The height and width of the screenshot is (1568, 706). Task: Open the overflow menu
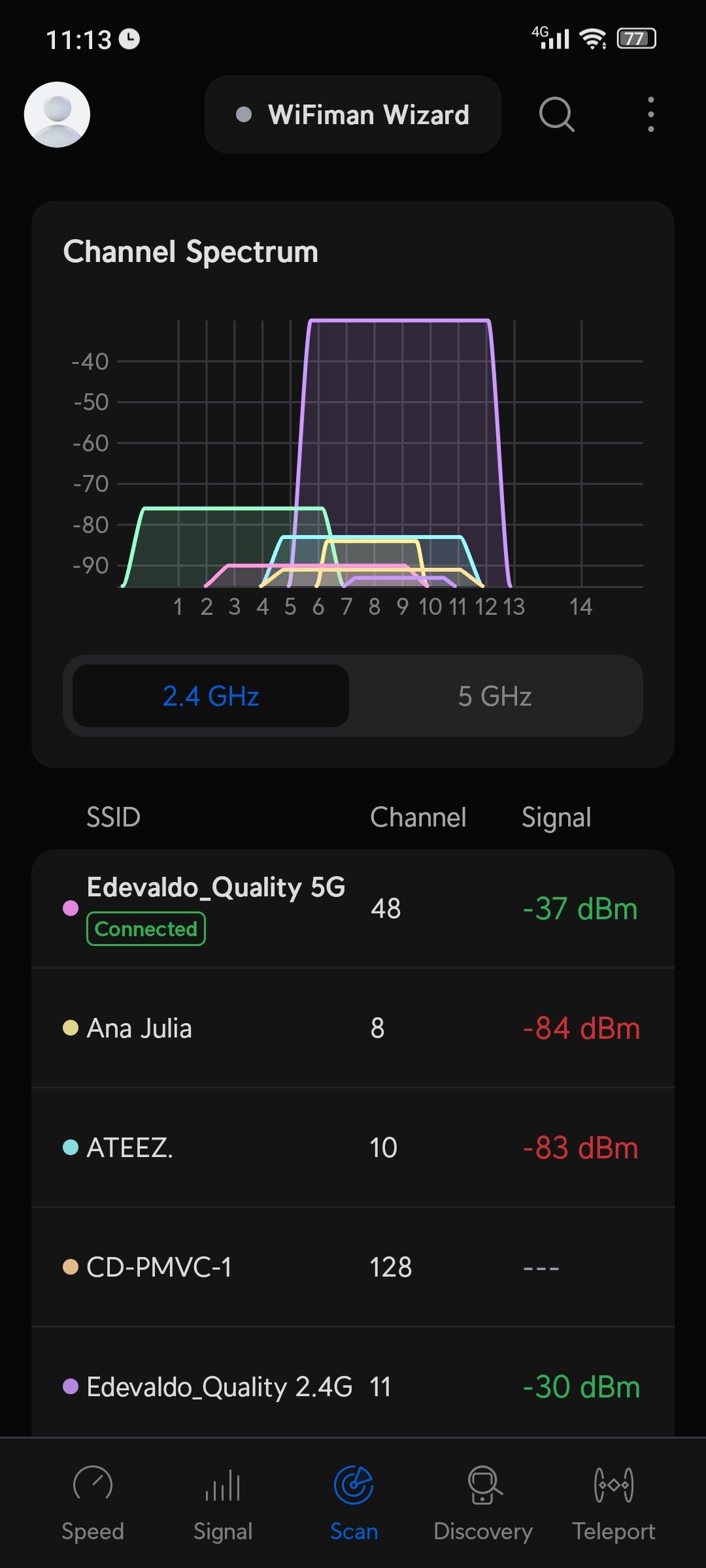click(650, 114)
